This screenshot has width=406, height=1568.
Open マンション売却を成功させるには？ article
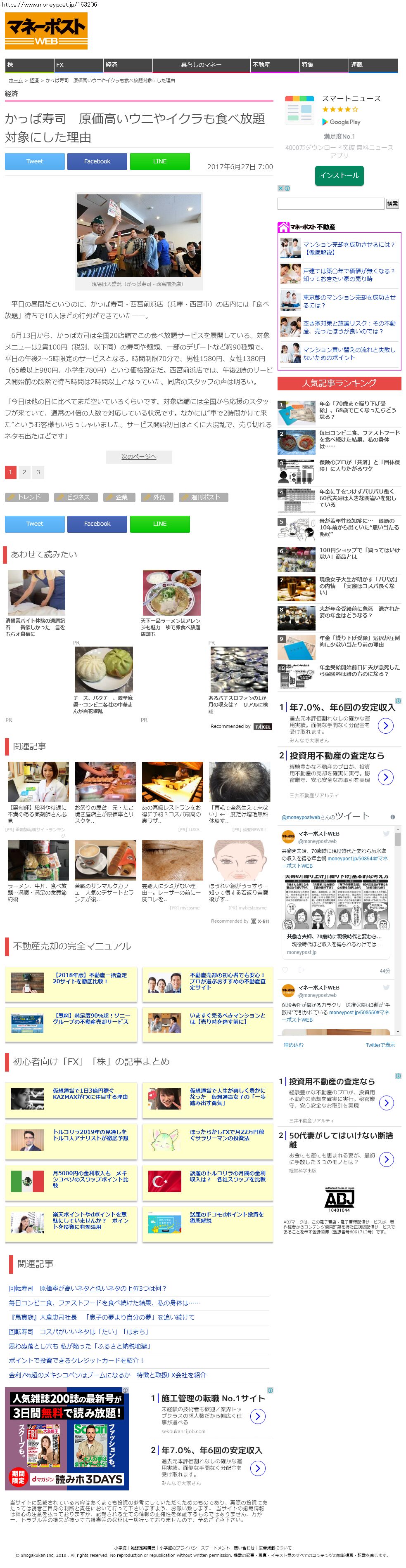349,245
